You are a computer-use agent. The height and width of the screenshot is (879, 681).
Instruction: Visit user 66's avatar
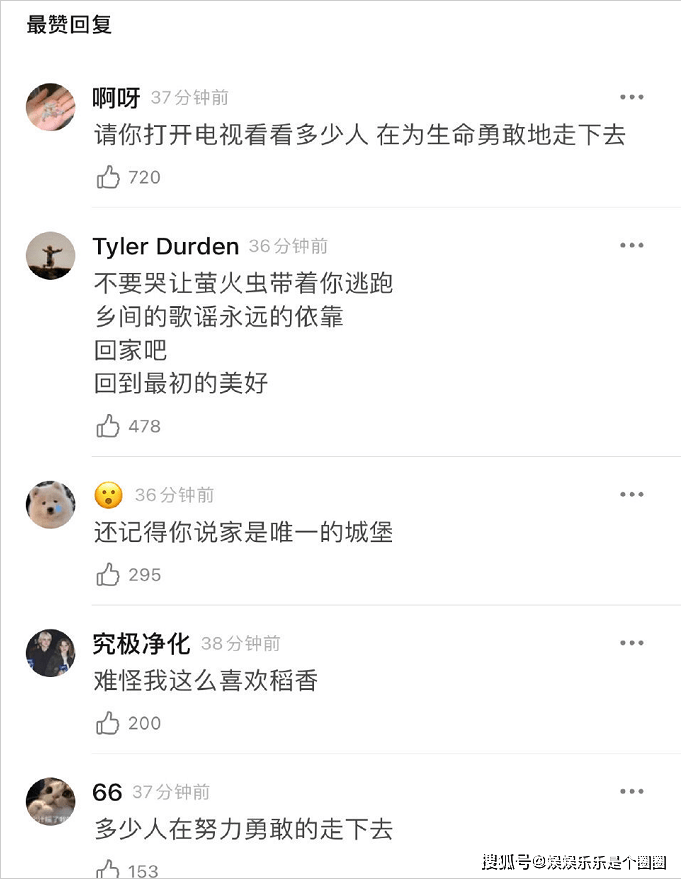[x=50, y=801]
